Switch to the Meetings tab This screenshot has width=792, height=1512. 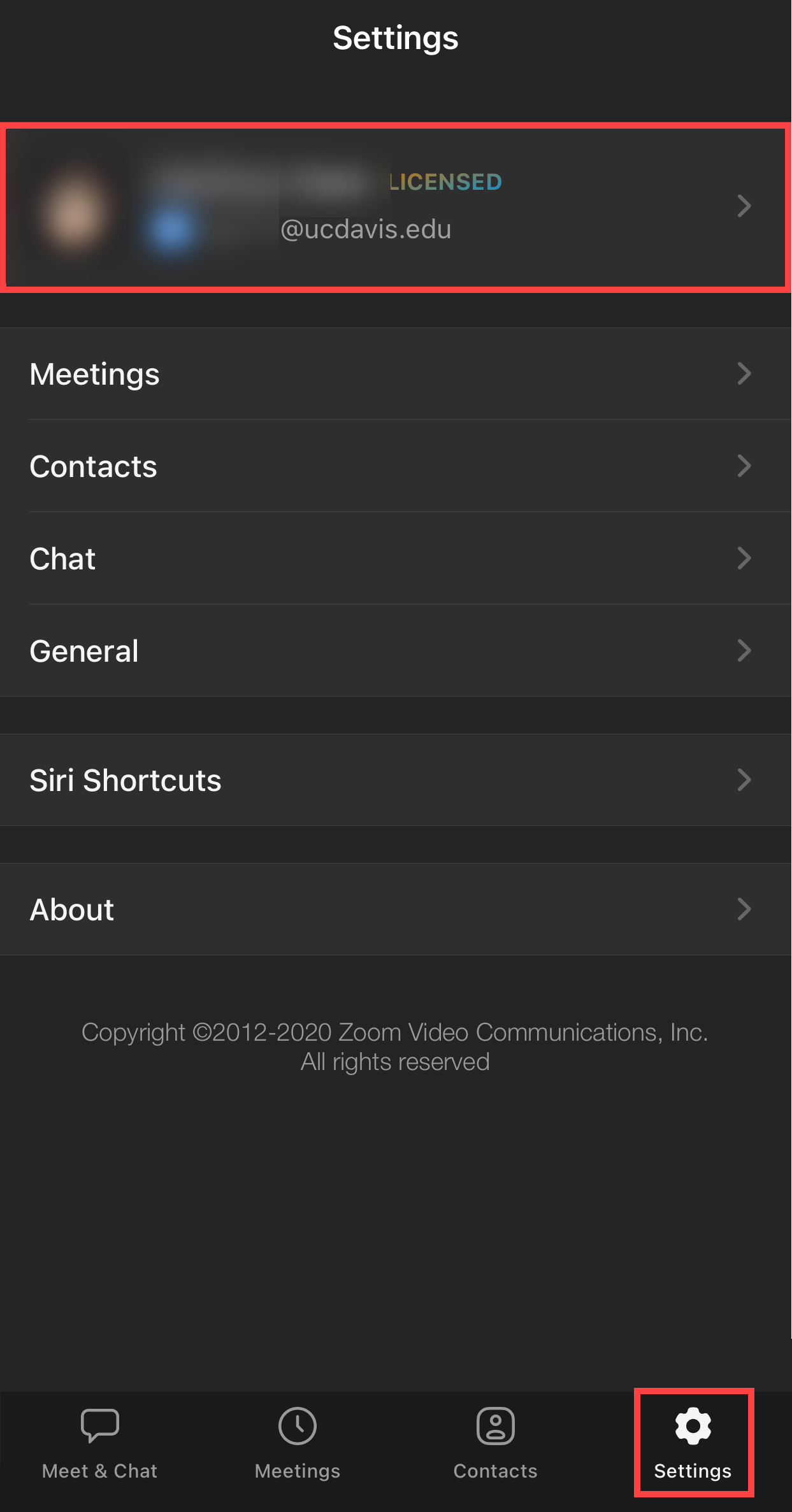click(x=298, y=1443)
